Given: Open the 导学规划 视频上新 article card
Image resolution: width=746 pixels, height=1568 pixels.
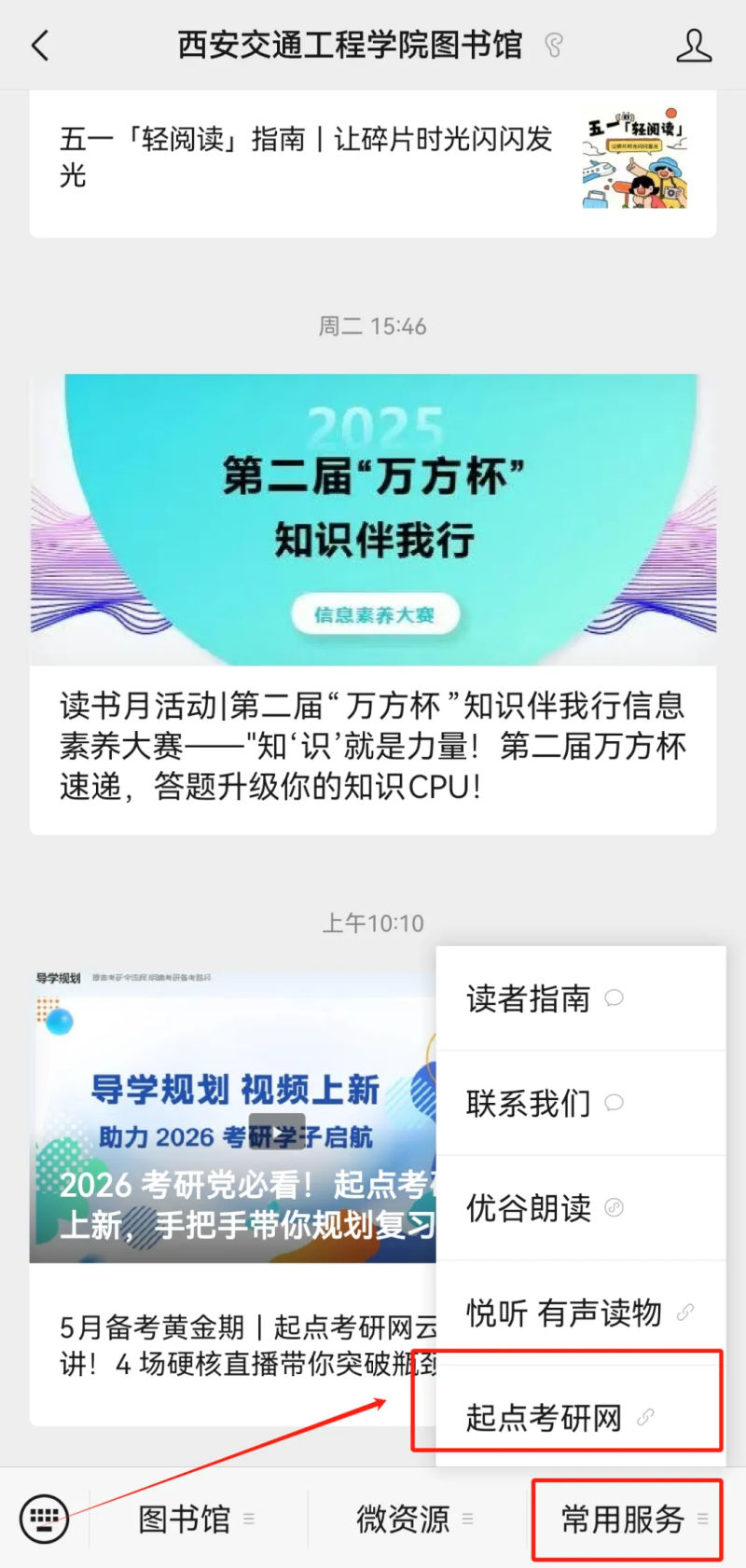Looking at the screenshot, I should point(233,1119).
